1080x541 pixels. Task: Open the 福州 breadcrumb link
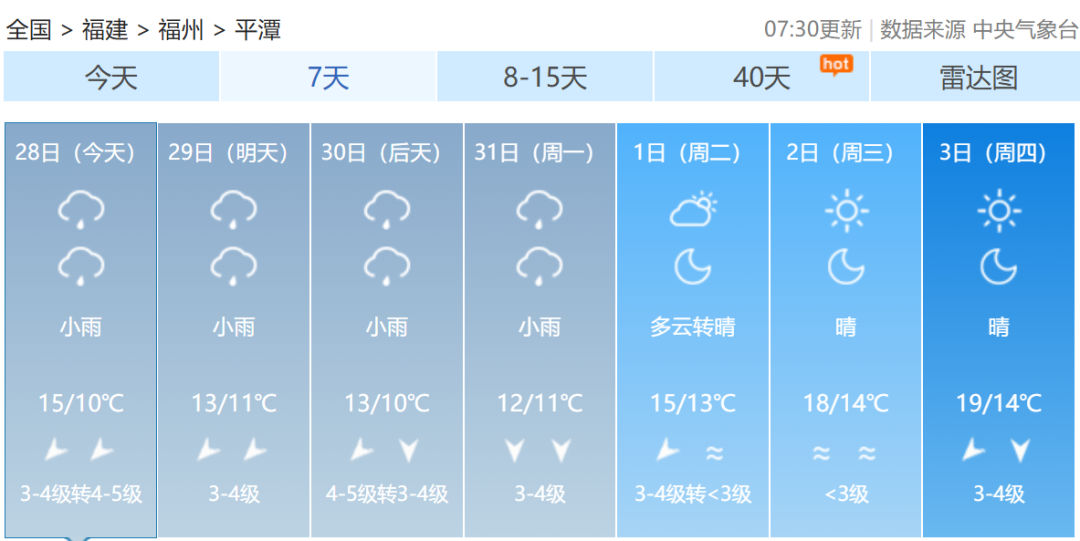(181, 30)
